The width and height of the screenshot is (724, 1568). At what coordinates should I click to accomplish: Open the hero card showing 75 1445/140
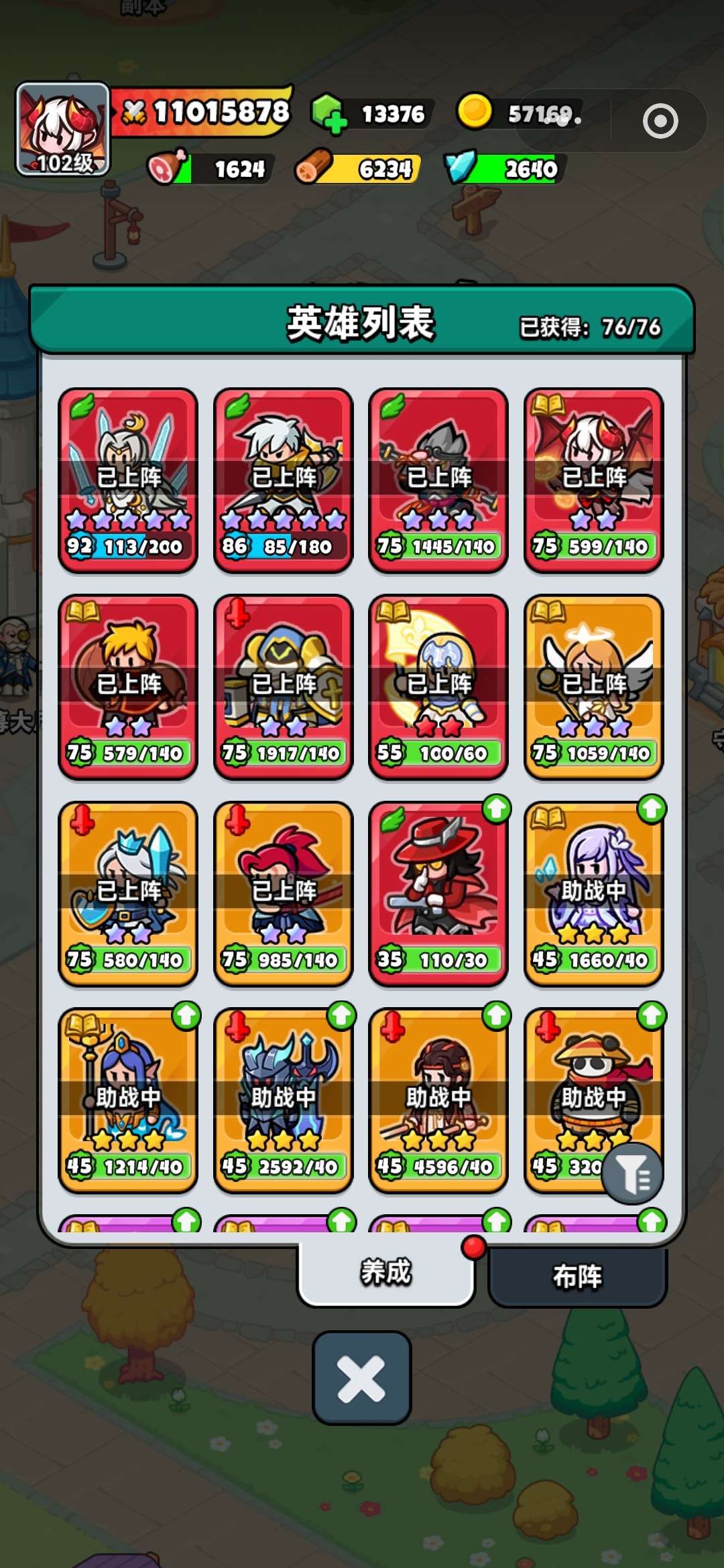coord(438,479)
